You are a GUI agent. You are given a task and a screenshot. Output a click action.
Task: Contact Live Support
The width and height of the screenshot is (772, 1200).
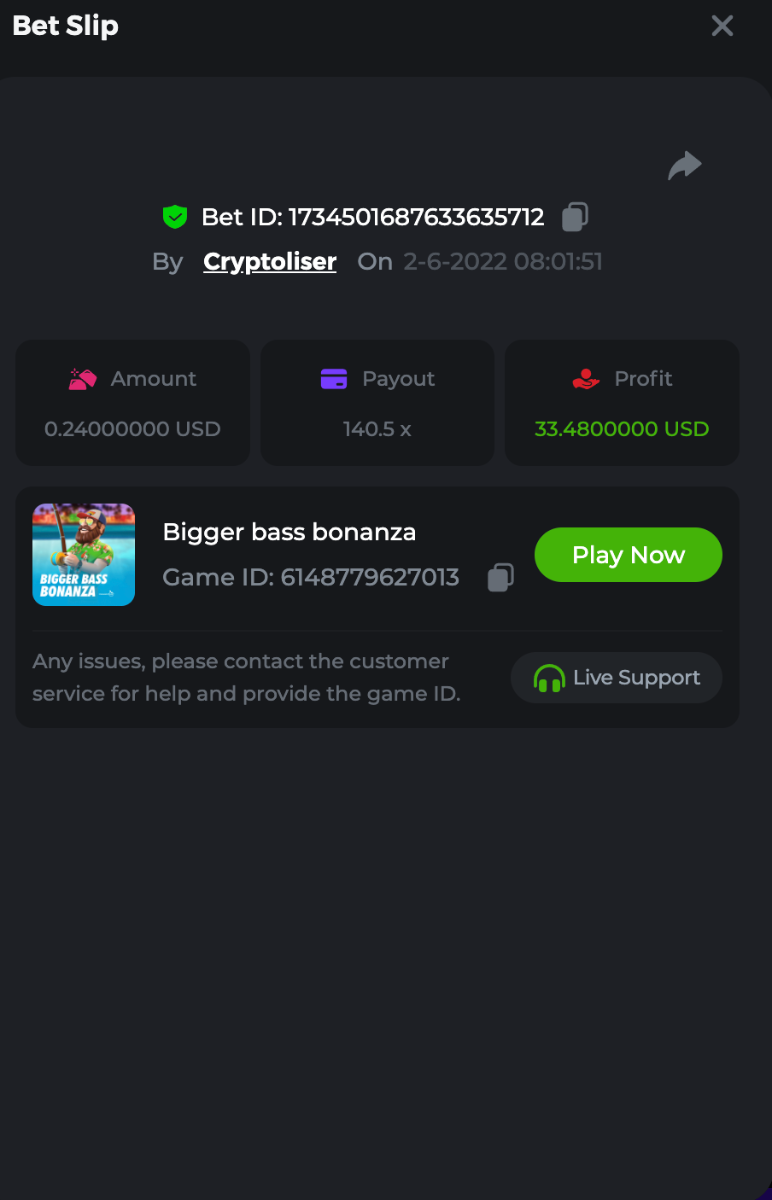point(616,678)
